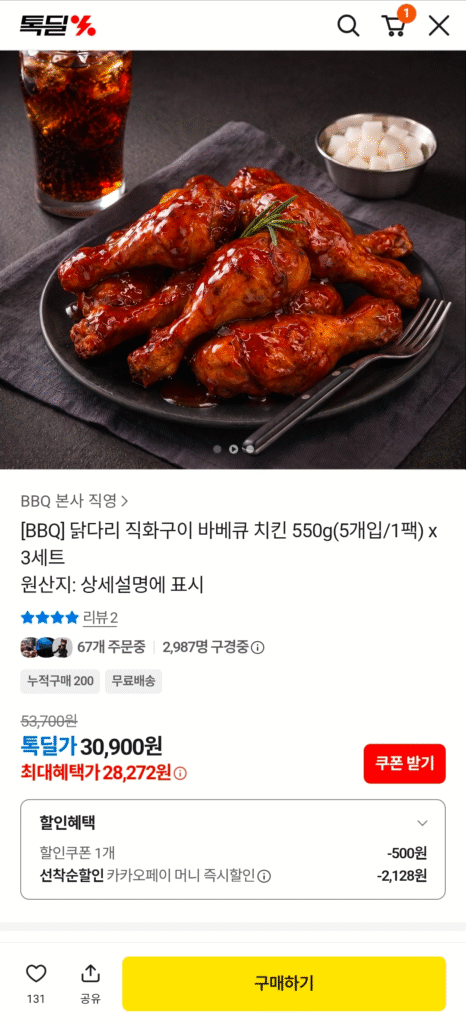Open the 리뷰 2 reviews link
The height and width of the screenshot is (1024, 466).
[100, 618]
